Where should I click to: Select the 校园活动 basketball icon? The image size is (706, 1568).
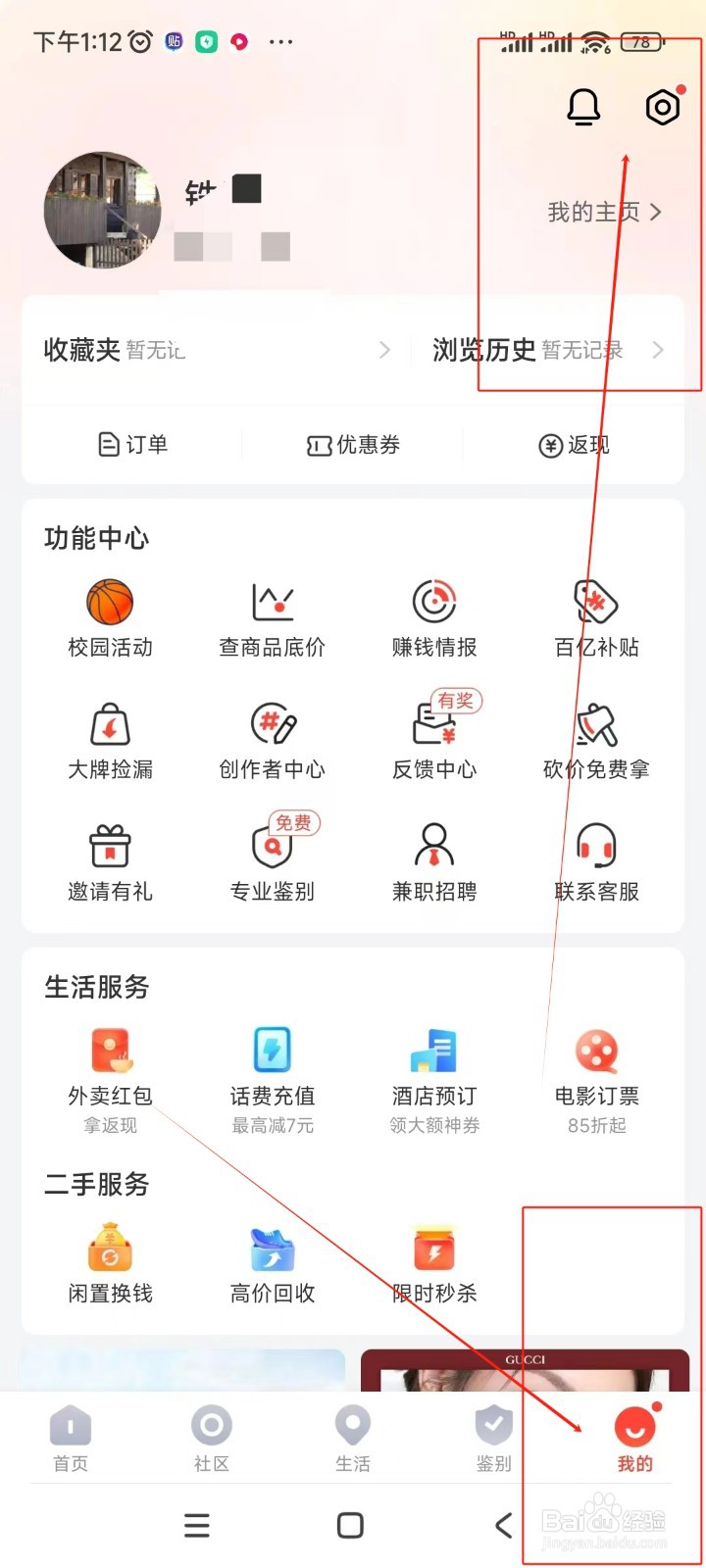tap(109, 602)
